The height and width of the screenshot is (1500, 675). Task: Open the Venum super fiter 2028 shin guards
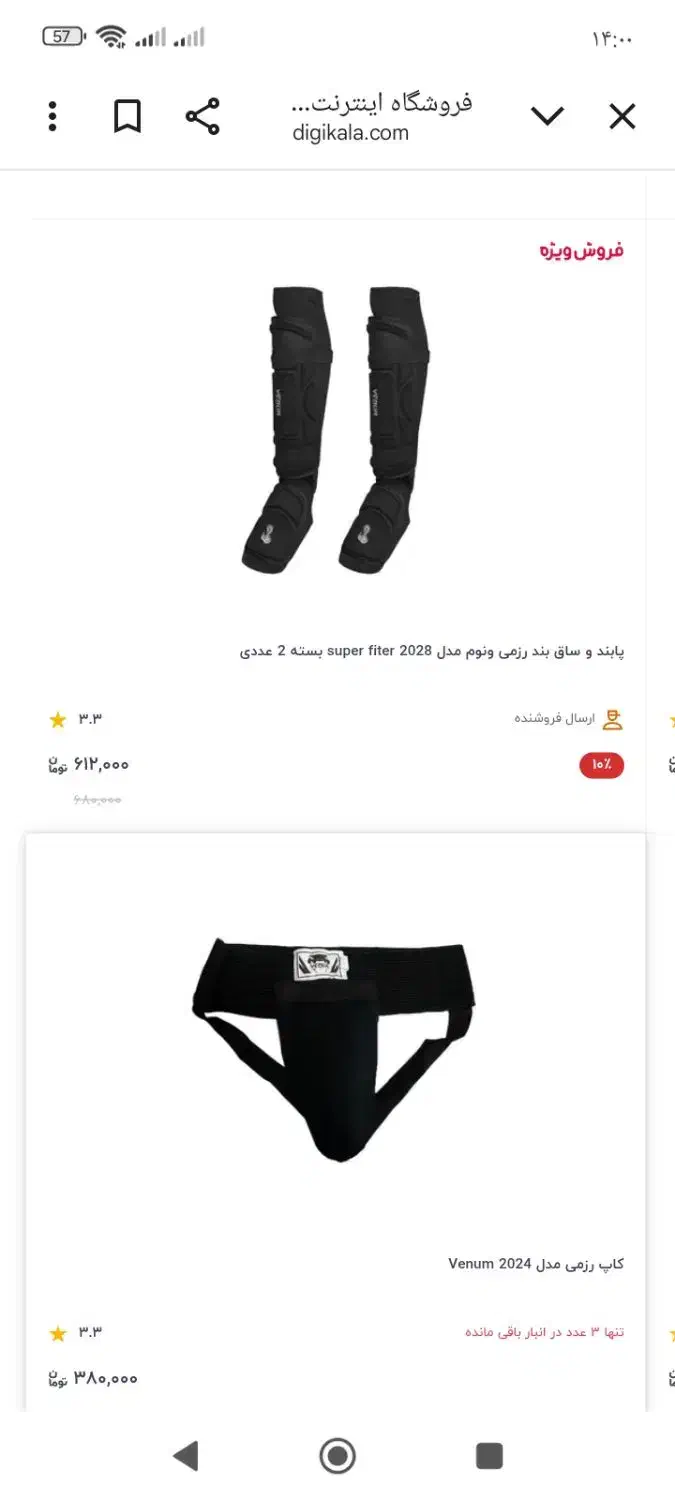pyautogui.click(x=337, y=430)
